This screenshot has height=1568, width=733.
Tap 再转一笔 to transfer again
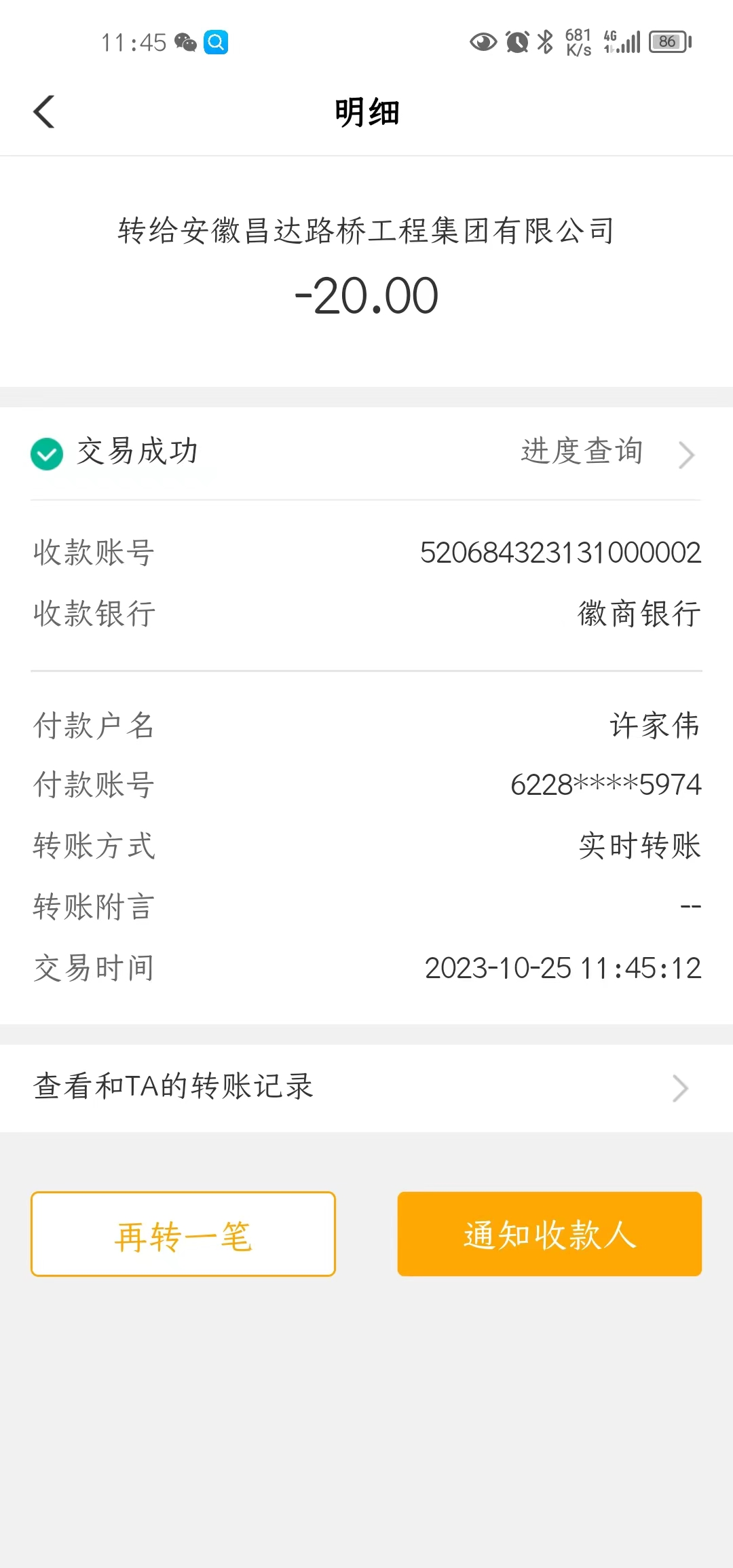click(x=183, y=1234)
